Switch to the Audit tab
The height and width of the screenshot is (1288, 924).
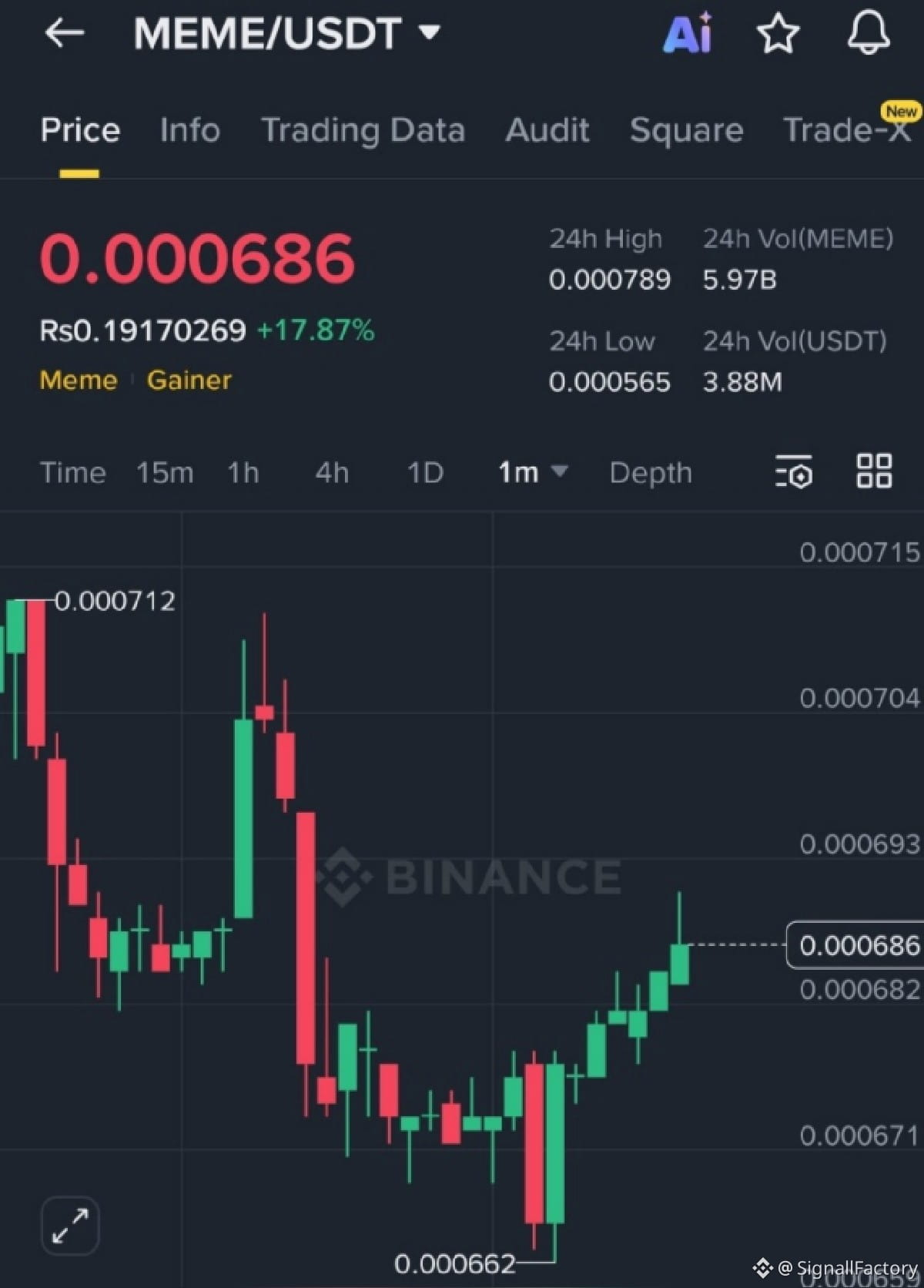coord(547,129)
